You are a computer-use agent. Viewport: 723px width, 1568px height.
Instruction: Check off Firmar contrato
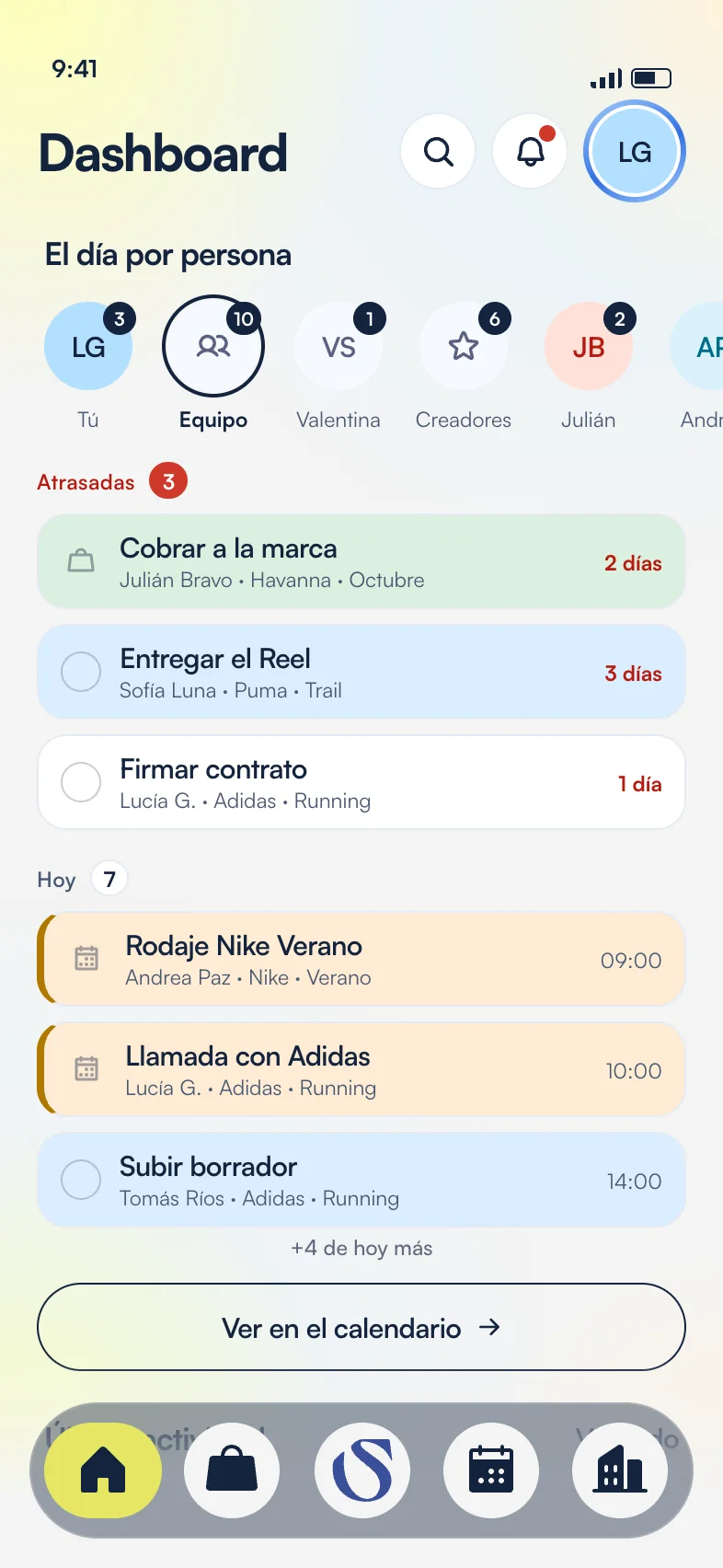81,782
